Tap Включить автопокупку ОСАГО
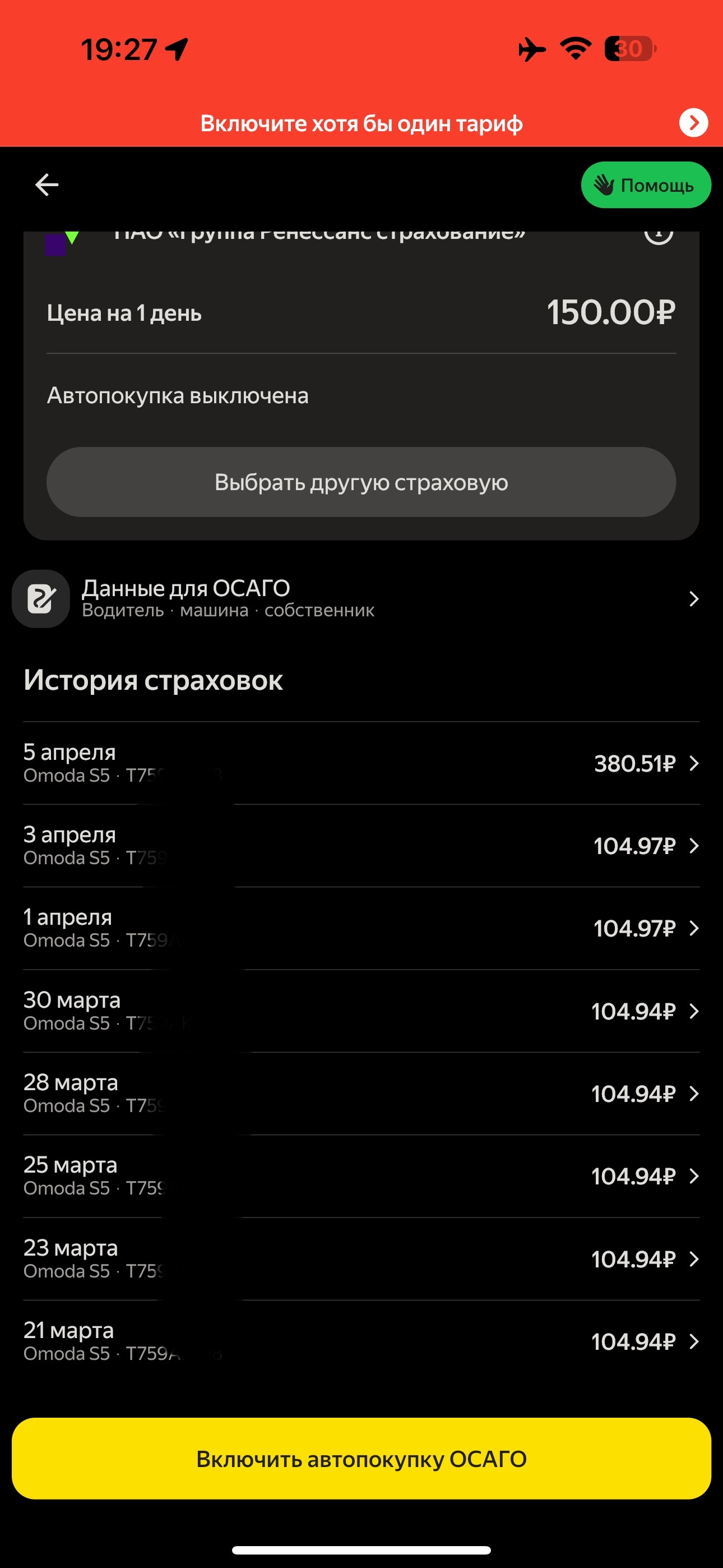 coord(361,1459)
